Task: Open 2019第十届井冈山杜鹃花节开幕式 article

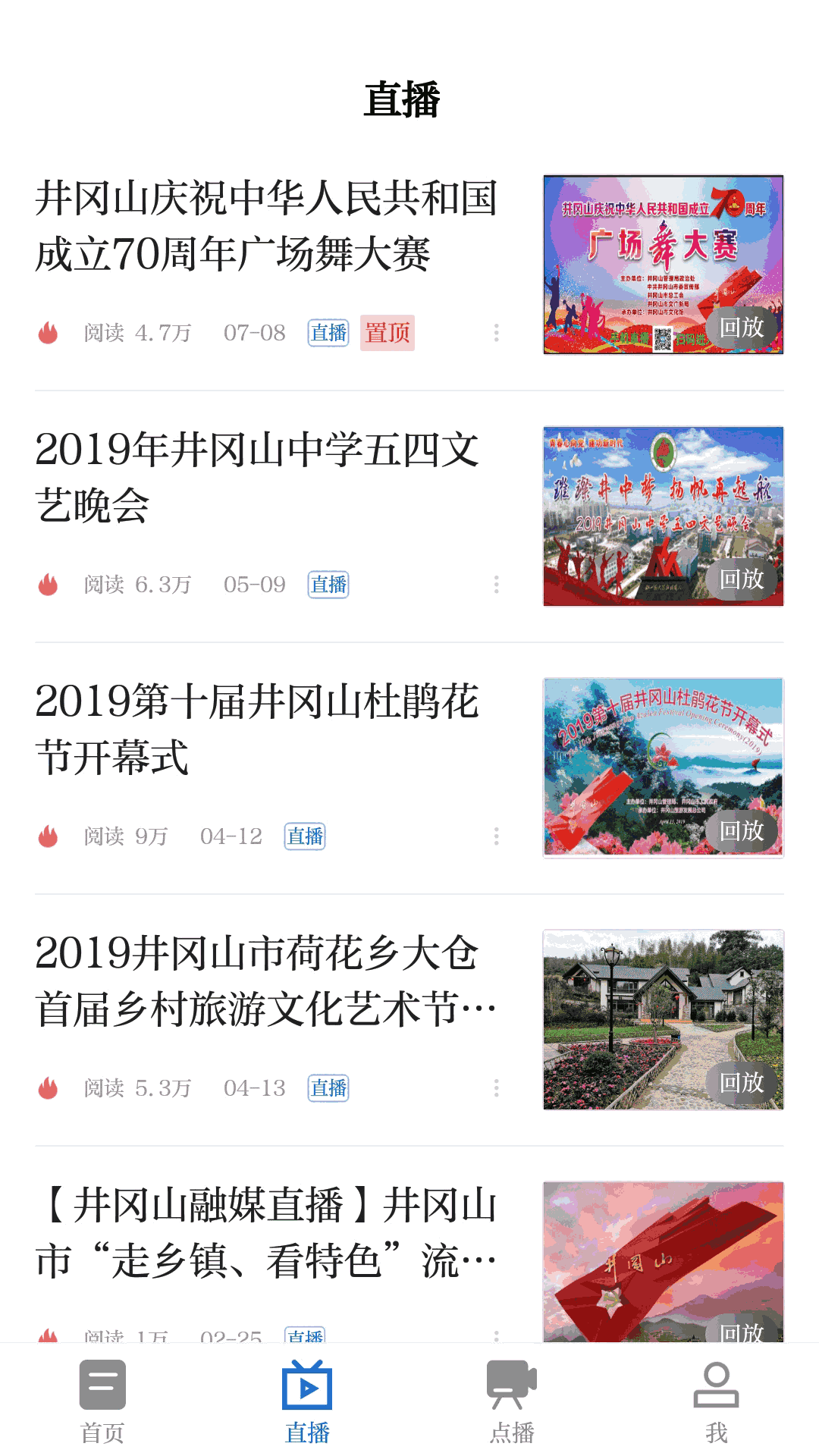Action: 258,730
